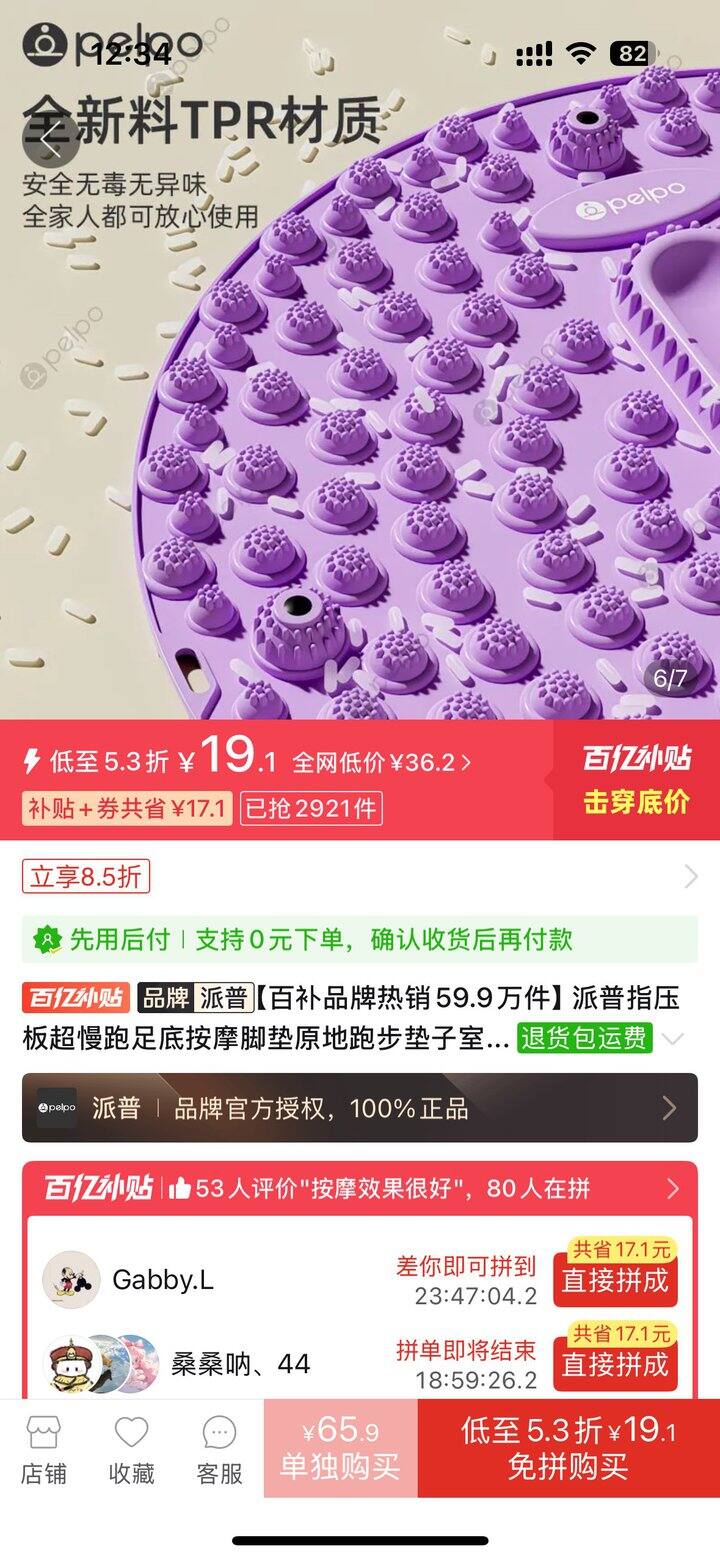Join Gabby.L's group with 直接拼成

pyautogui.click(x=615, y=1280)
